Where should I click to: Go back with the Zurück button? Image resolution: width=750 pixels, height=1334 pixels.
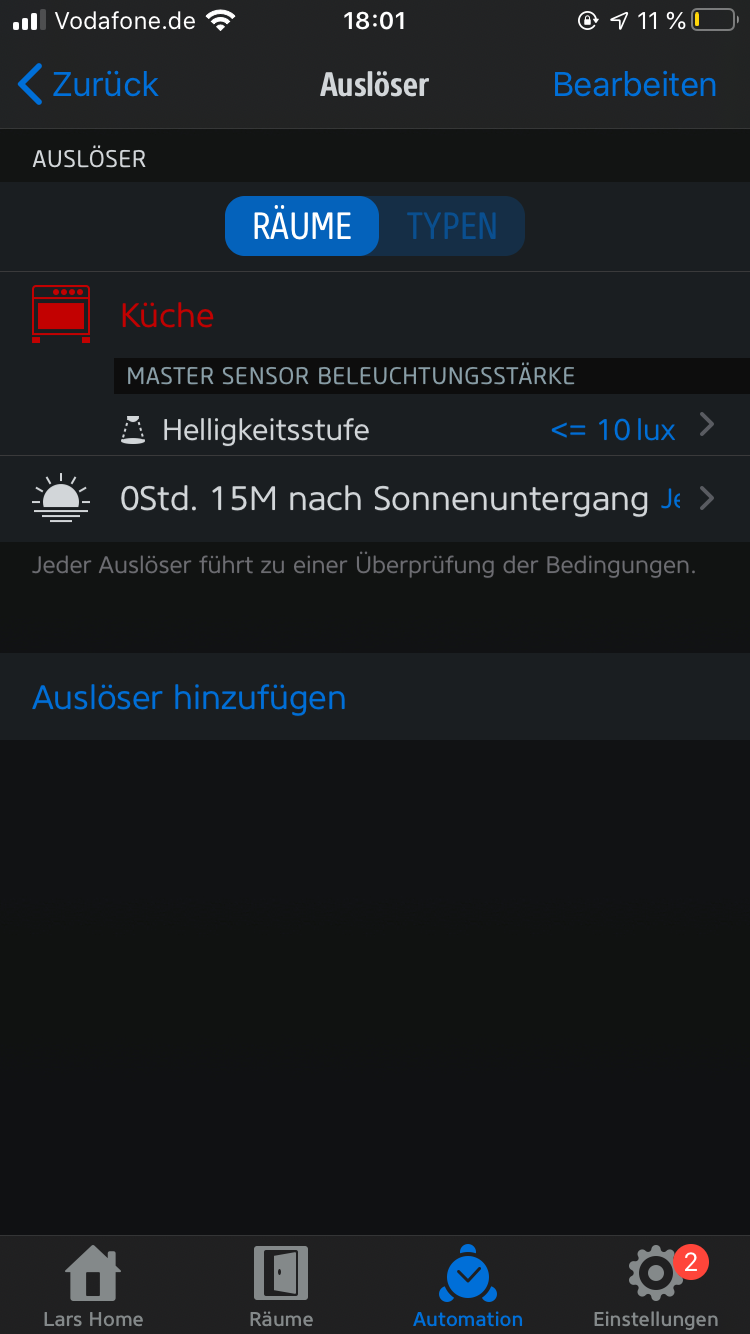click(88, 85)
